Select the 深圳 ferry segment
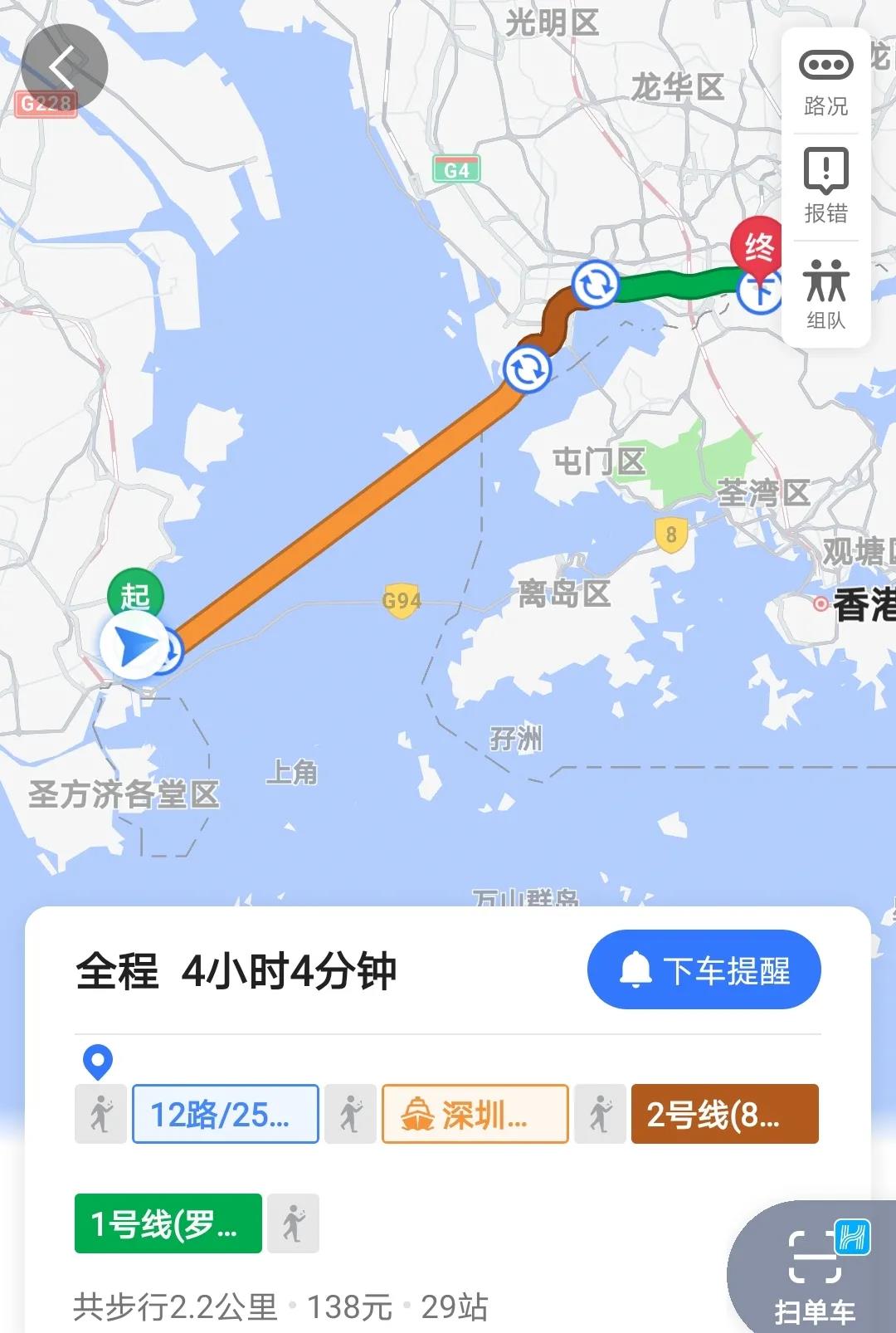This screenshot has width=896, height=1333. point(475,1114)
